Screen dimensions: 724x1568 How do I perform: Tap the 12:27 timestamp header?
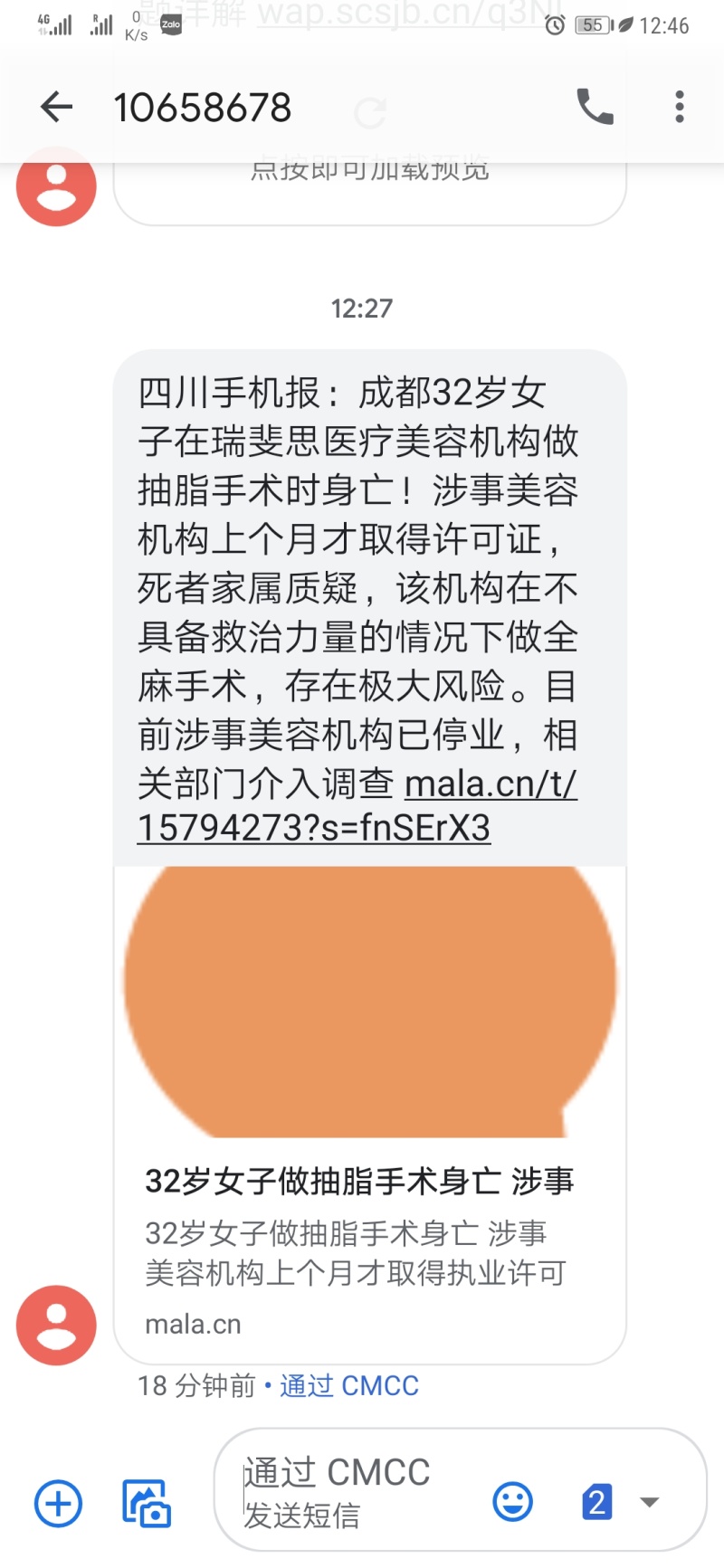(362, 309)
